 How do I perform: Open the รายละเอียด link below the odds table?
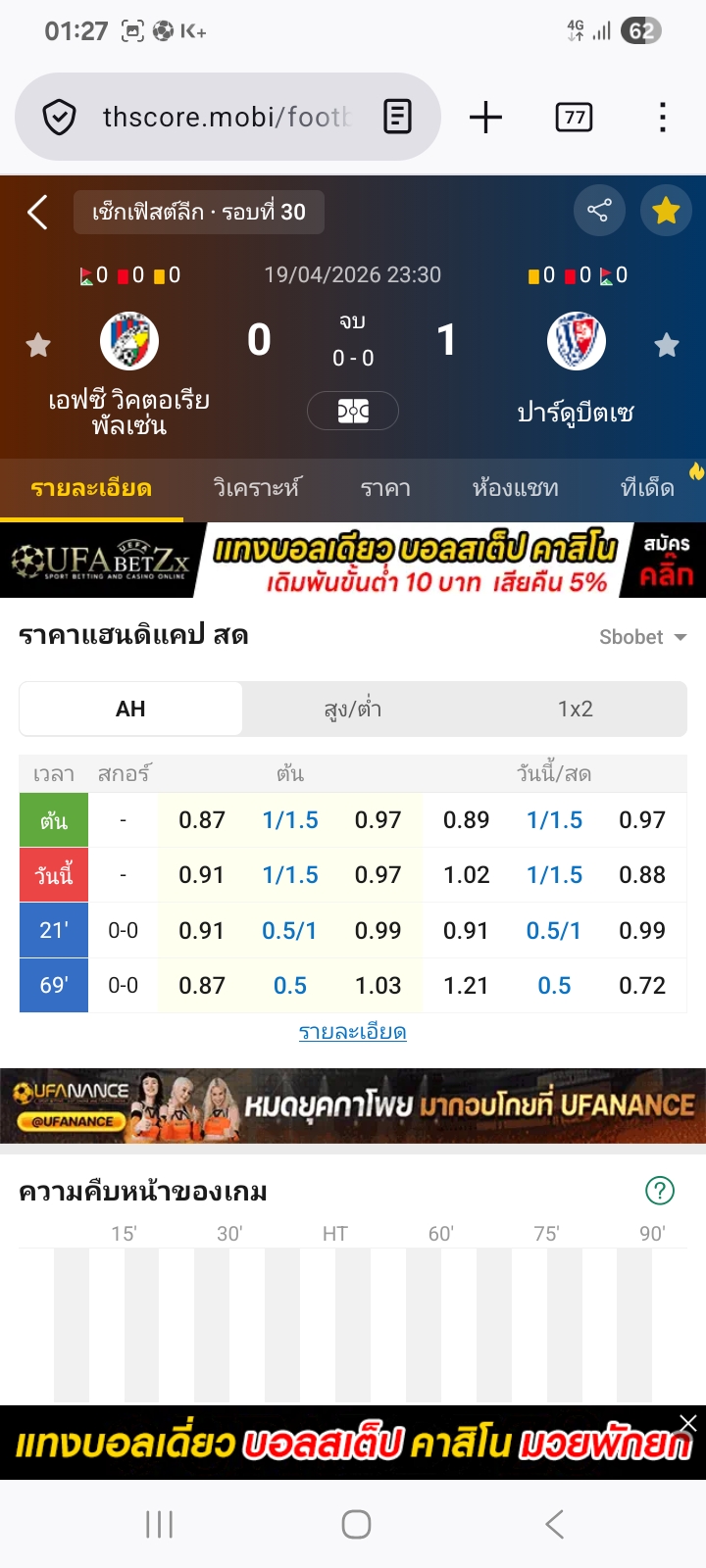(353, 1032)
